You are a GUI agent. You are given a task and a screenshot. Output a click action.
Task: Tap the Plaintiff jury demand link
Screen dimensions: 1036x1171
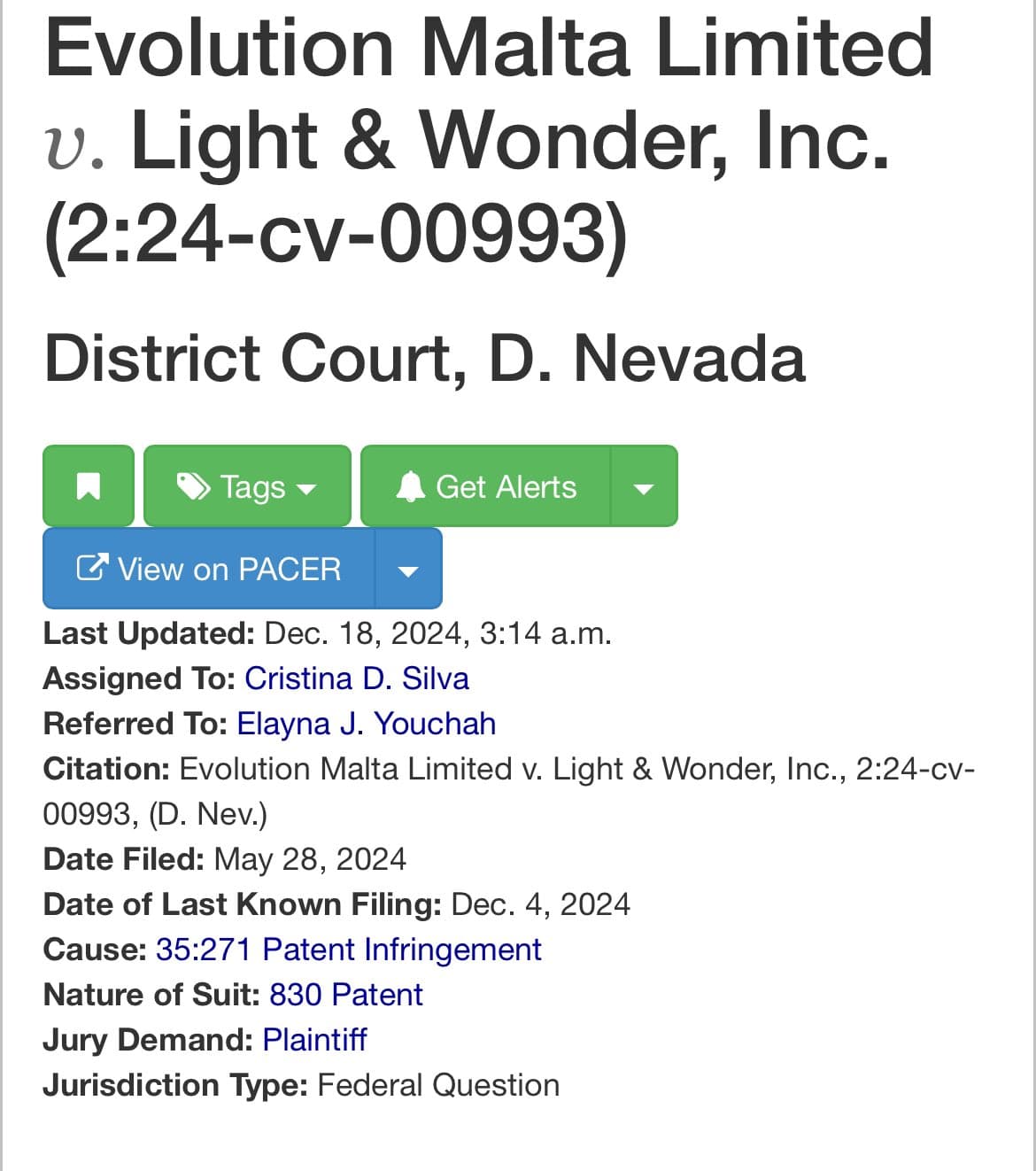pyautogui.click(x=314, y=1040)
